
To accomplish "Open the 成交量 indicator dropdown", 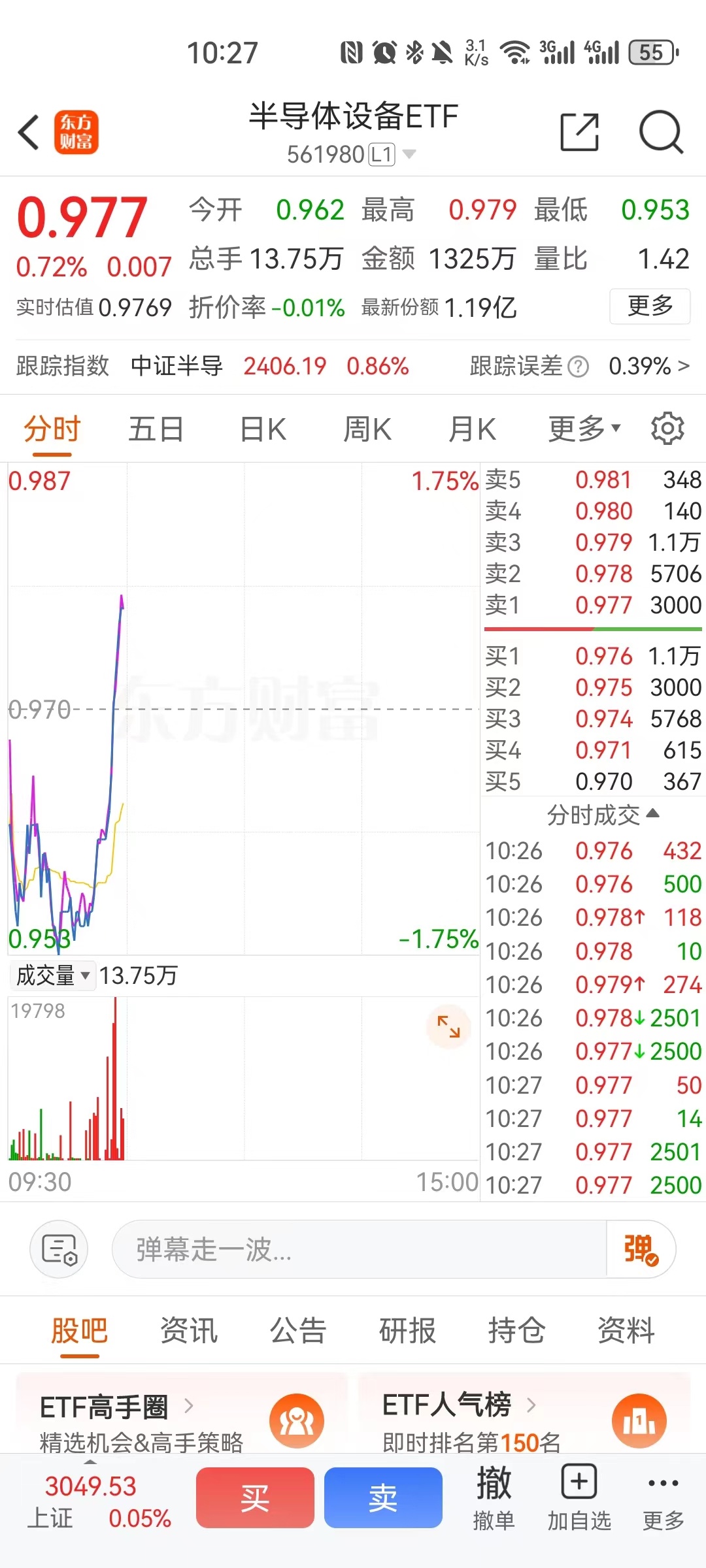I will (x=52, y=975).
